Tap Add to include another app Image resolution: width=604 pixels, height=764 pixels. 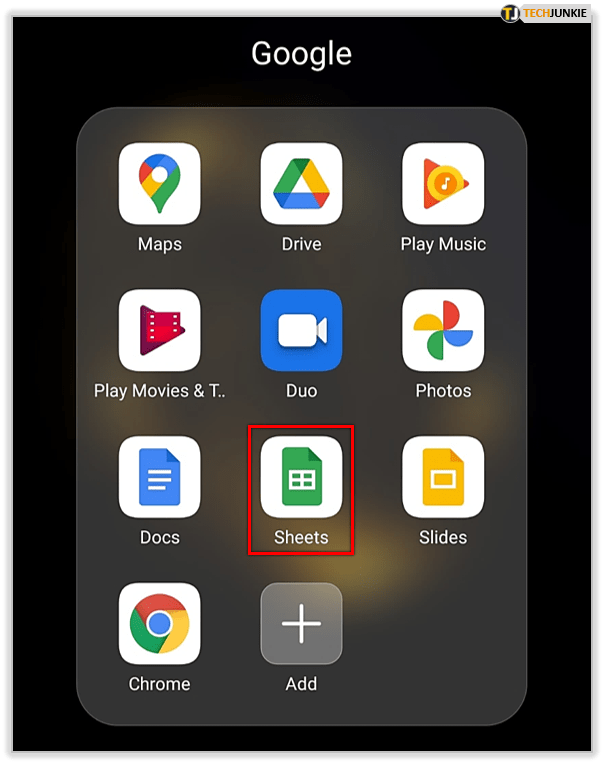pyautogui.click(x=301, y=624)
